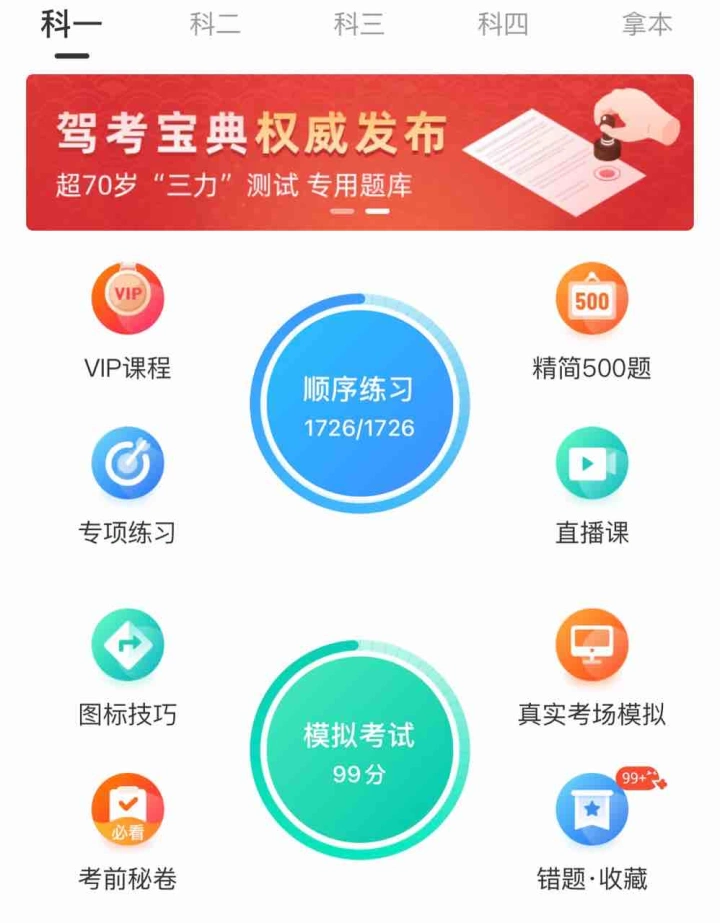Switch to the 科四 tab
This screenshot has height=923, width=720.
[x=502, y=24]
